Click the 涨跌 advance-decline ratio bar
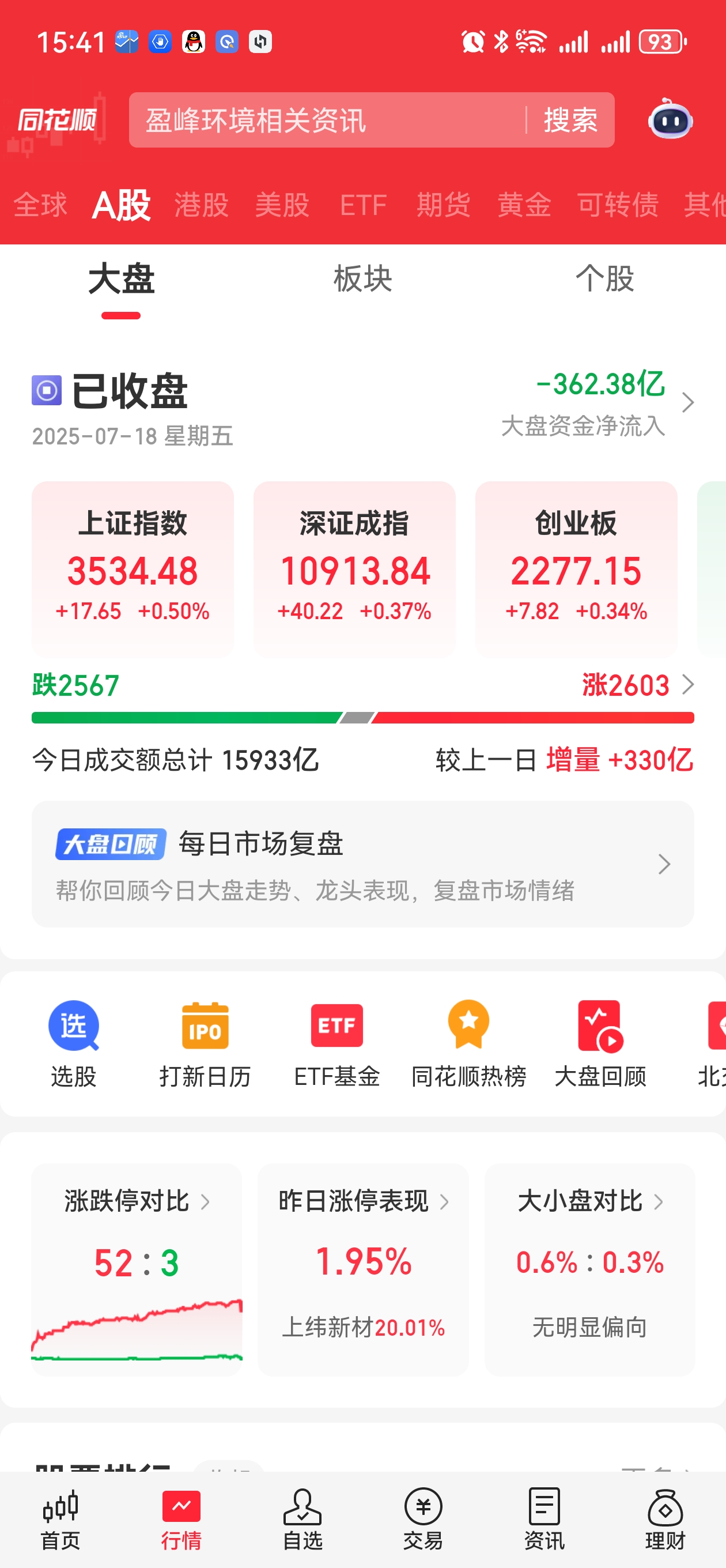Screen dimensions: 726x1568 (362, 717)
